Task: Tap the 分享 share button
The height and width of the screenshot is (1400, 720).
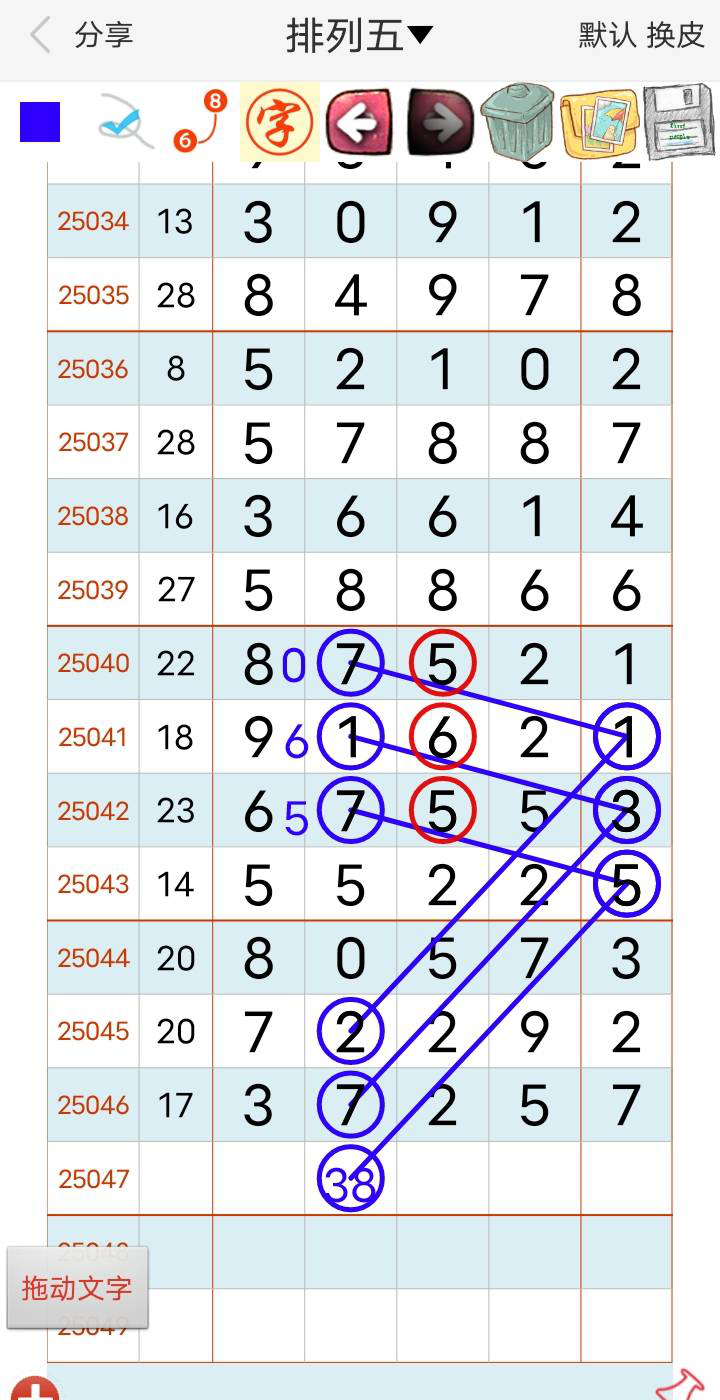Action: point(103,36)
